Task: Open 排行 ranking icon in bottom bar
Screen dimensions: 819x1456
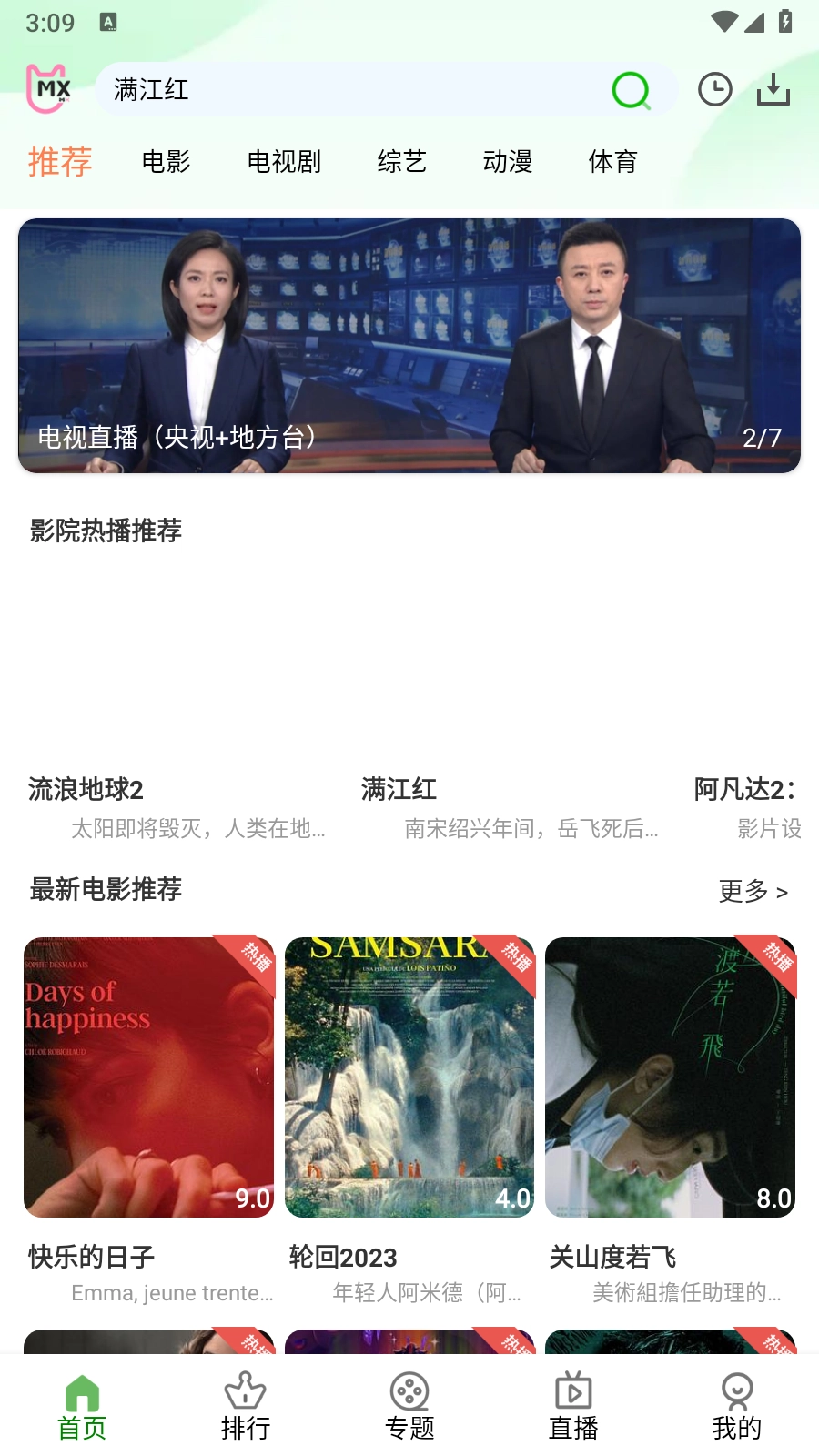Action: 245,1401
